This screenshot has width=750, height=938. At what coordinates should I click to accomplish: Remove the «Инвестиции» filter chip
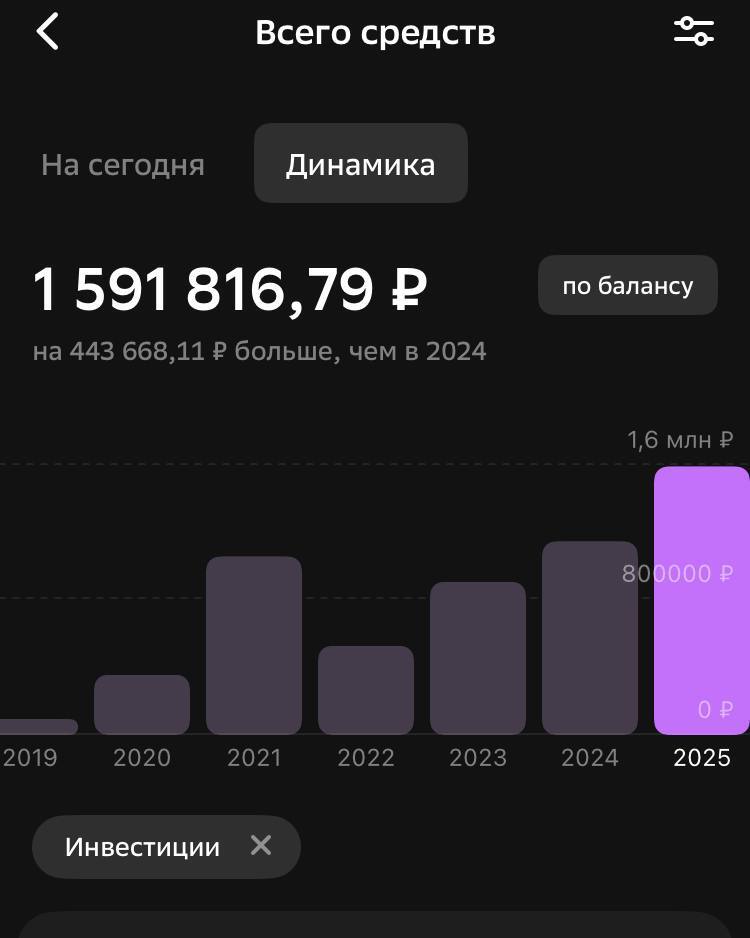tap(261, 846)
